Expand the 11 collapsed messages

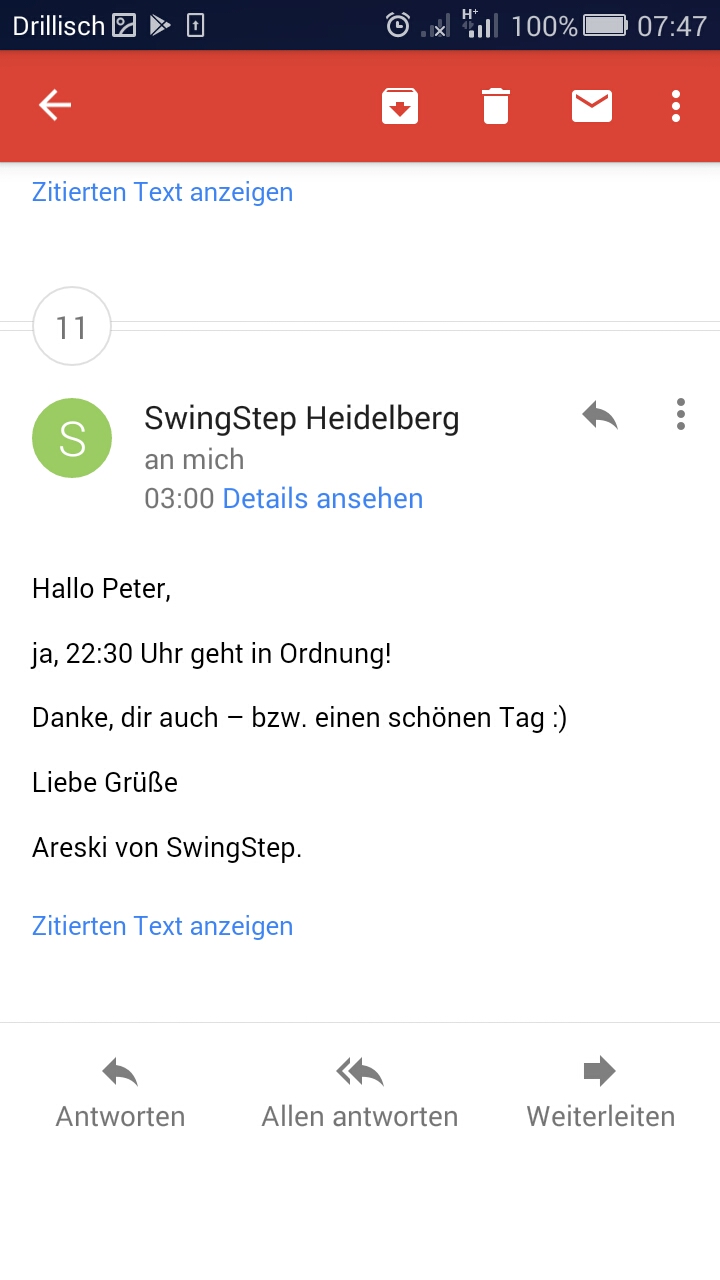point(72,327)
